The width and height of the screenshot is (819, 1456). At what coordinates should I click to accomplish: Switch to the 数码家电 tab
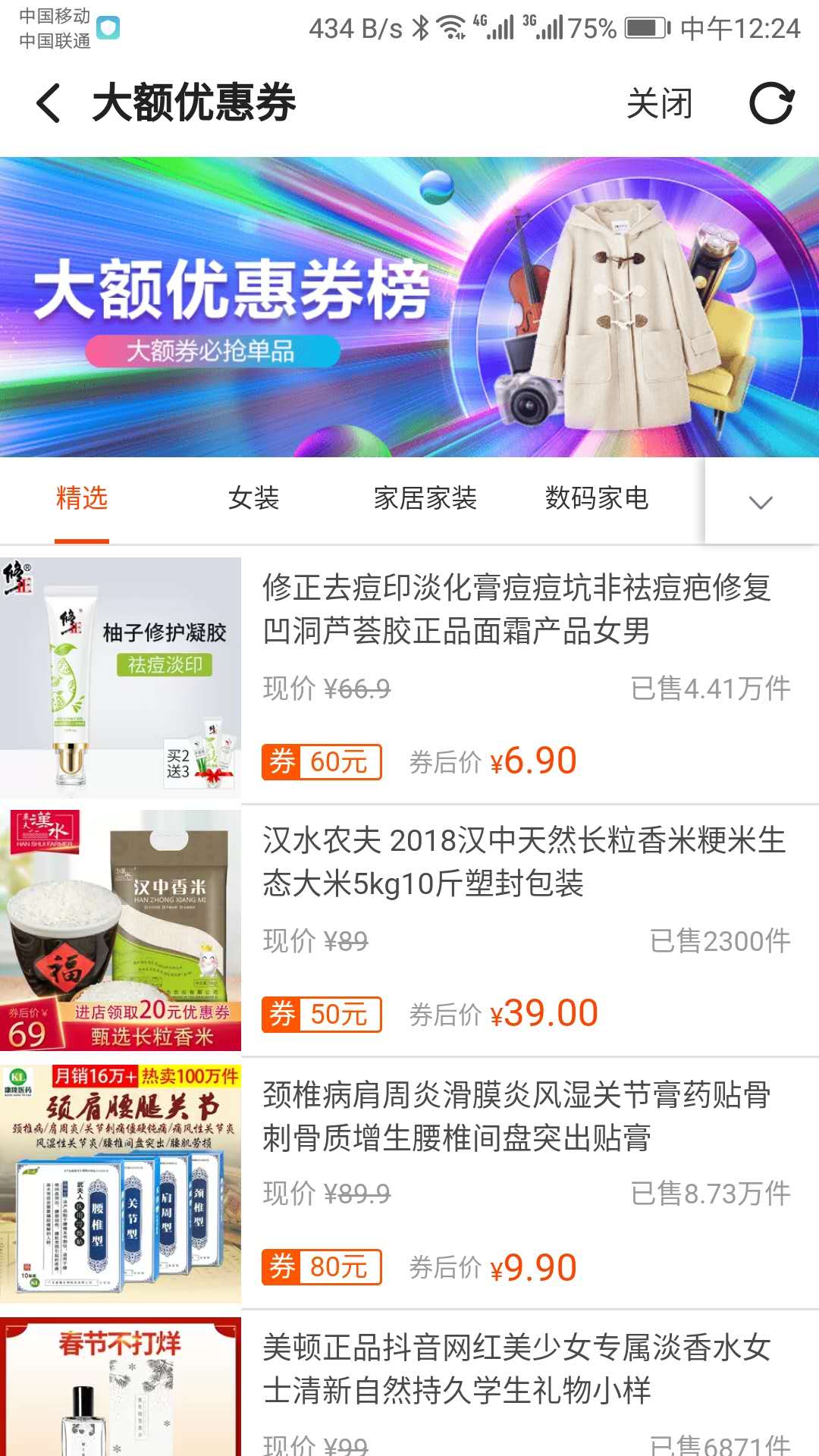(x=597, y=499)
